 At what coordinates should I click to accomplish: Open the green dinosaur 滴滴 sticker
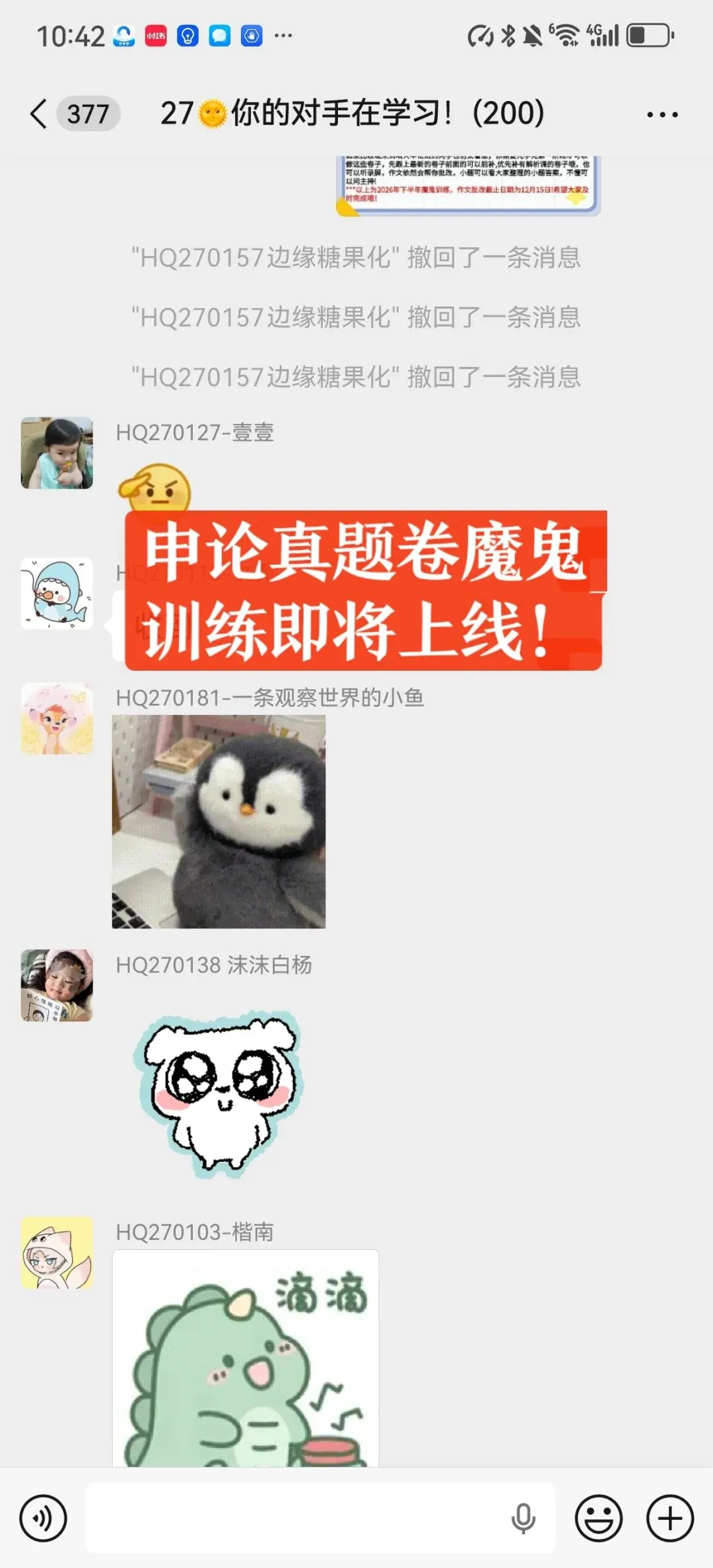[246, 1359]
